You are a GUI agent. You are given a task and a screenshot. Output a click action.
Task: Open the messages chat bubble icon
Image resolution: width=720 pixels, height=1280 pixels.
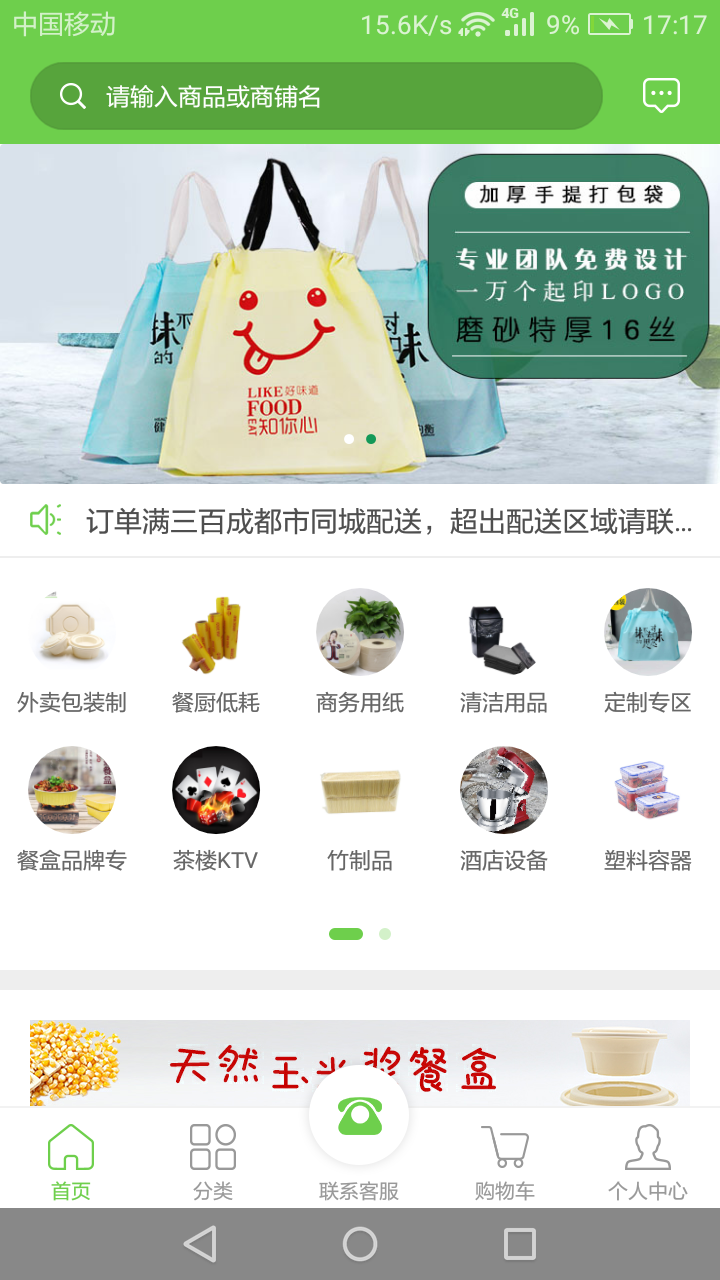[660, 96]
